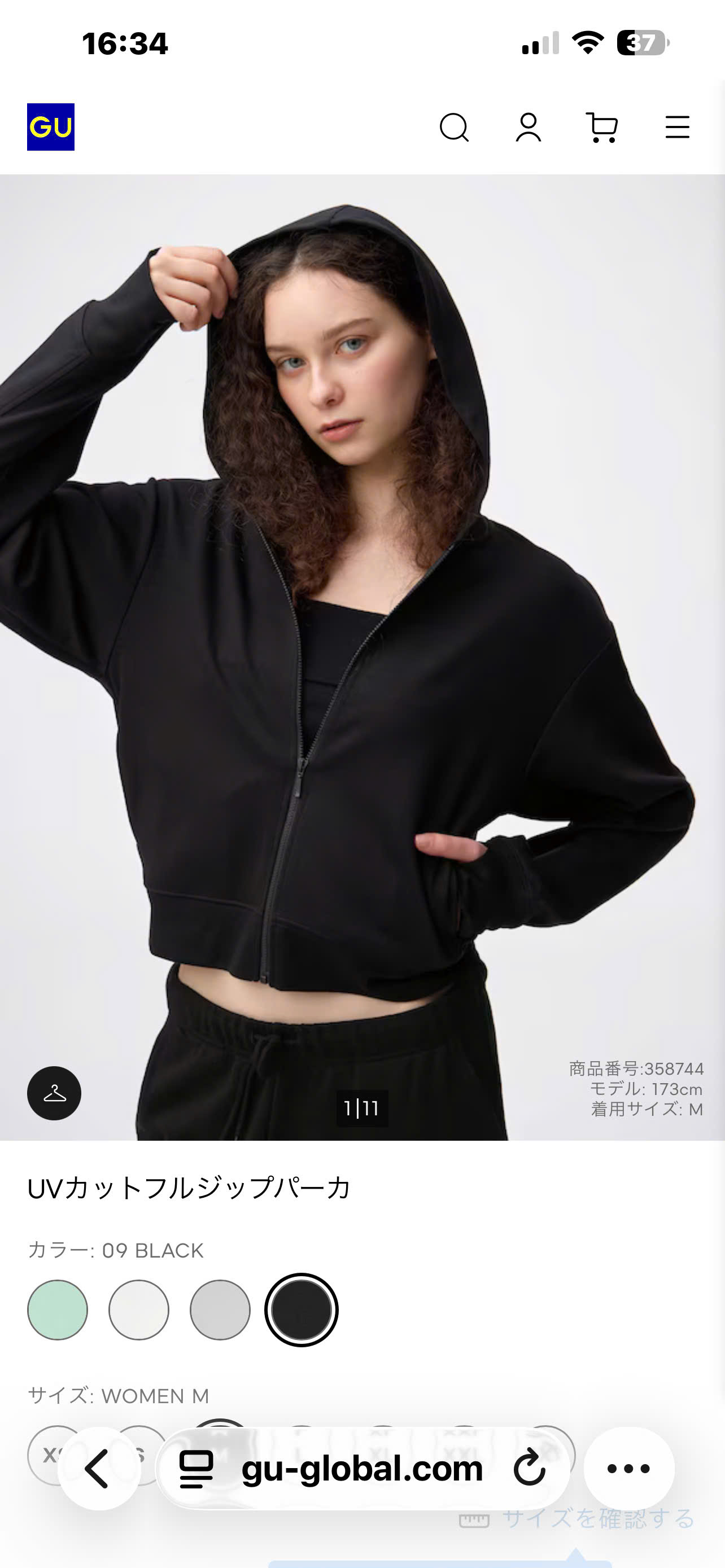Reload the page

529,1468
